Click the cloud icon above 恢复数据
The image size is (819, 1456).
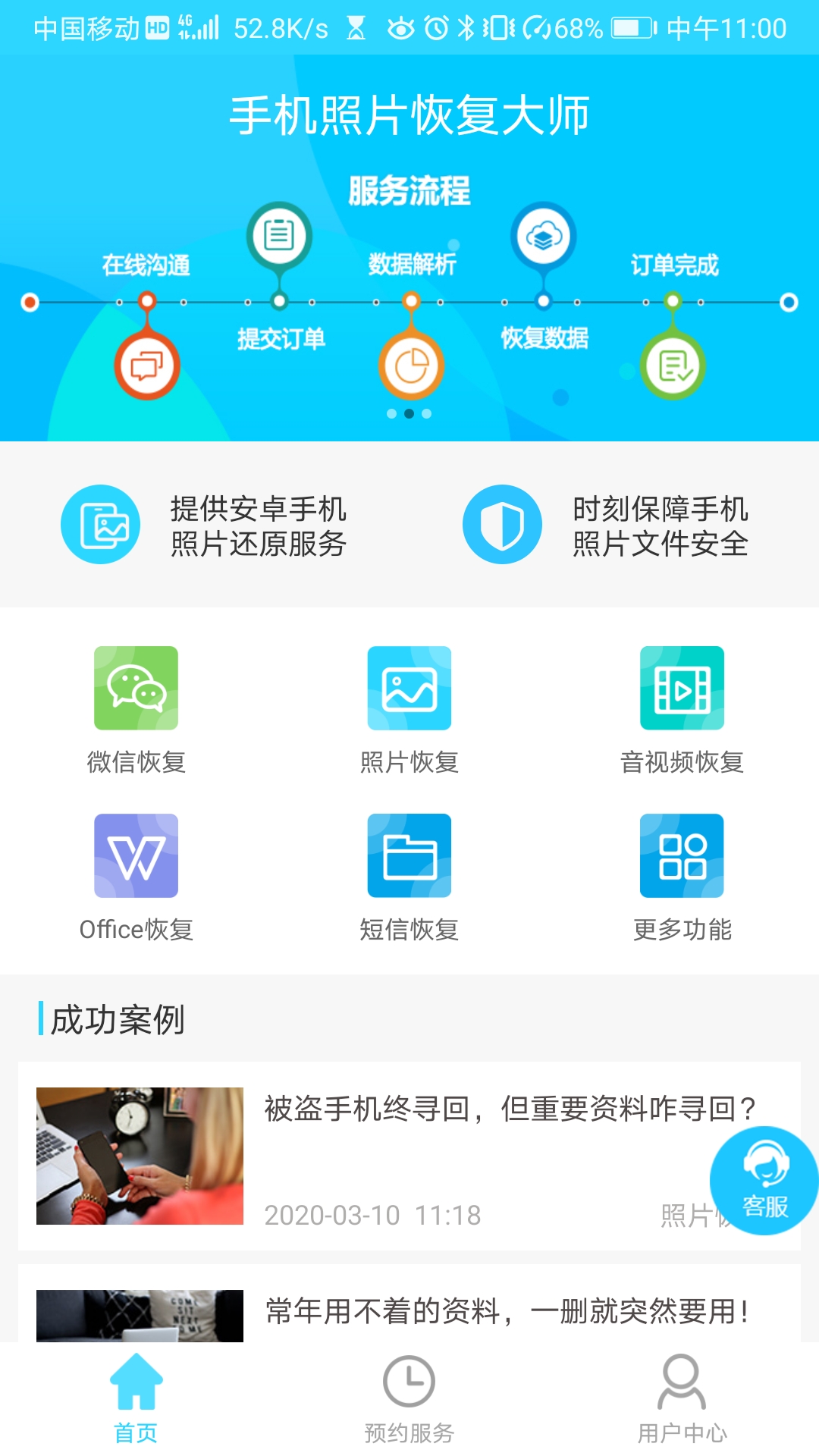coord(543,237)
